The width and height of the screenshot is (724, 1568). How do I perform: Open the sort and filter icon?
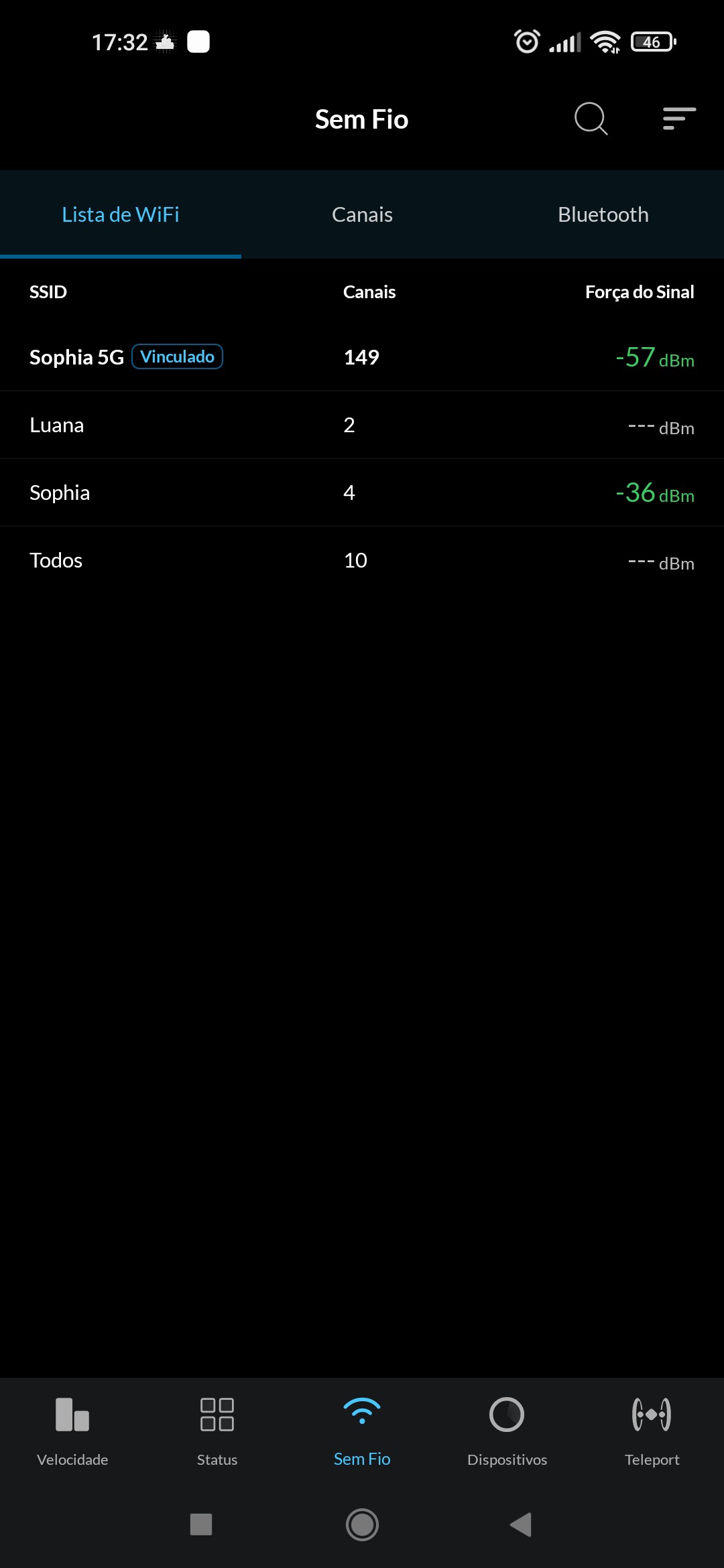(679, 119)
